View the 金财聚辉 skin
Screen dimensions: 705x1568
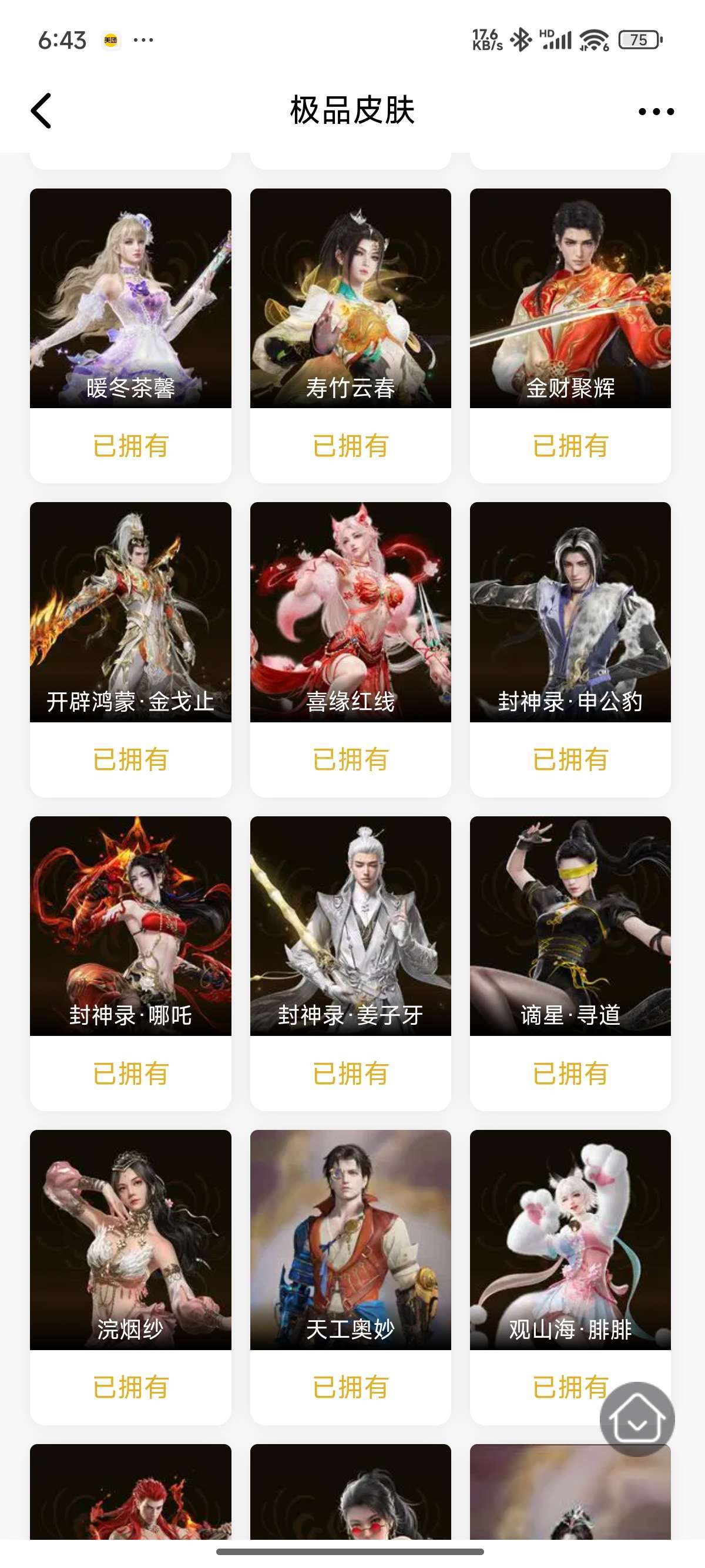(570, 335)
